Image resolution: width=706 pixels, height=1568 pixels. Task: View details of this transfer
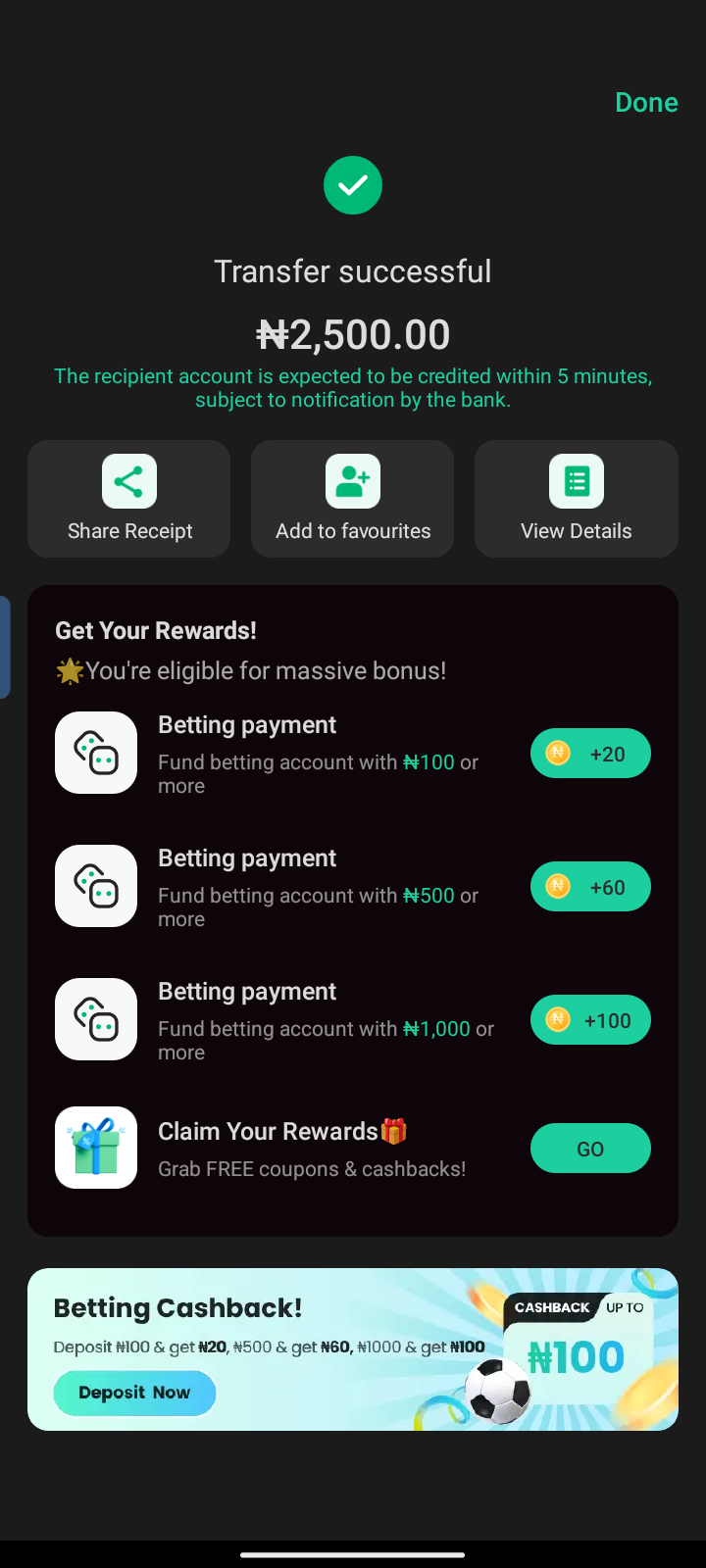click(x=577, y=499)
